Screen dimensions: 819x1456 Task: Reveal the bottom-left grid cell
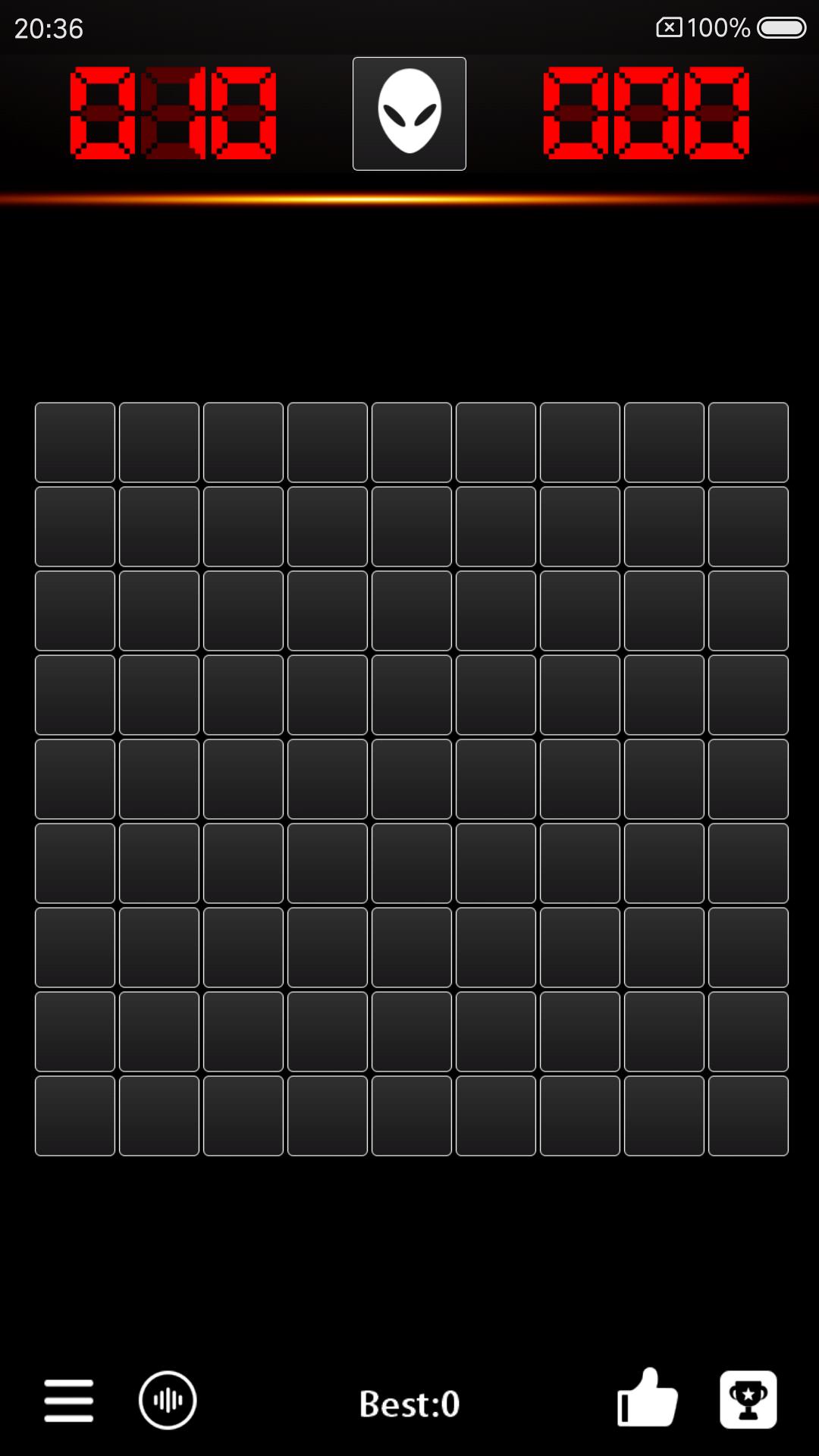pos(75,1116)
